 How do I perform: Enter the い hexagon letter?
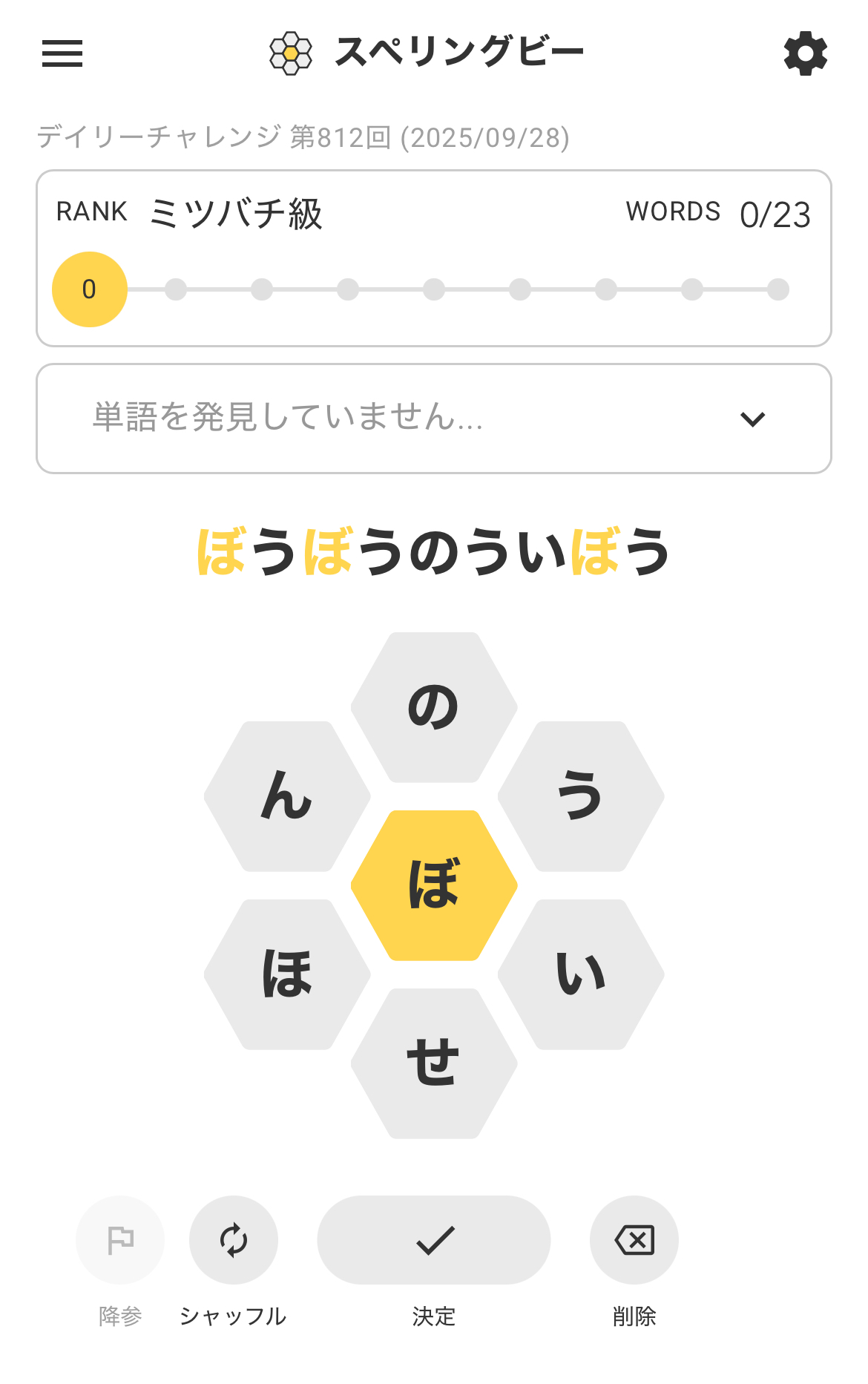[x=581, y=974]
